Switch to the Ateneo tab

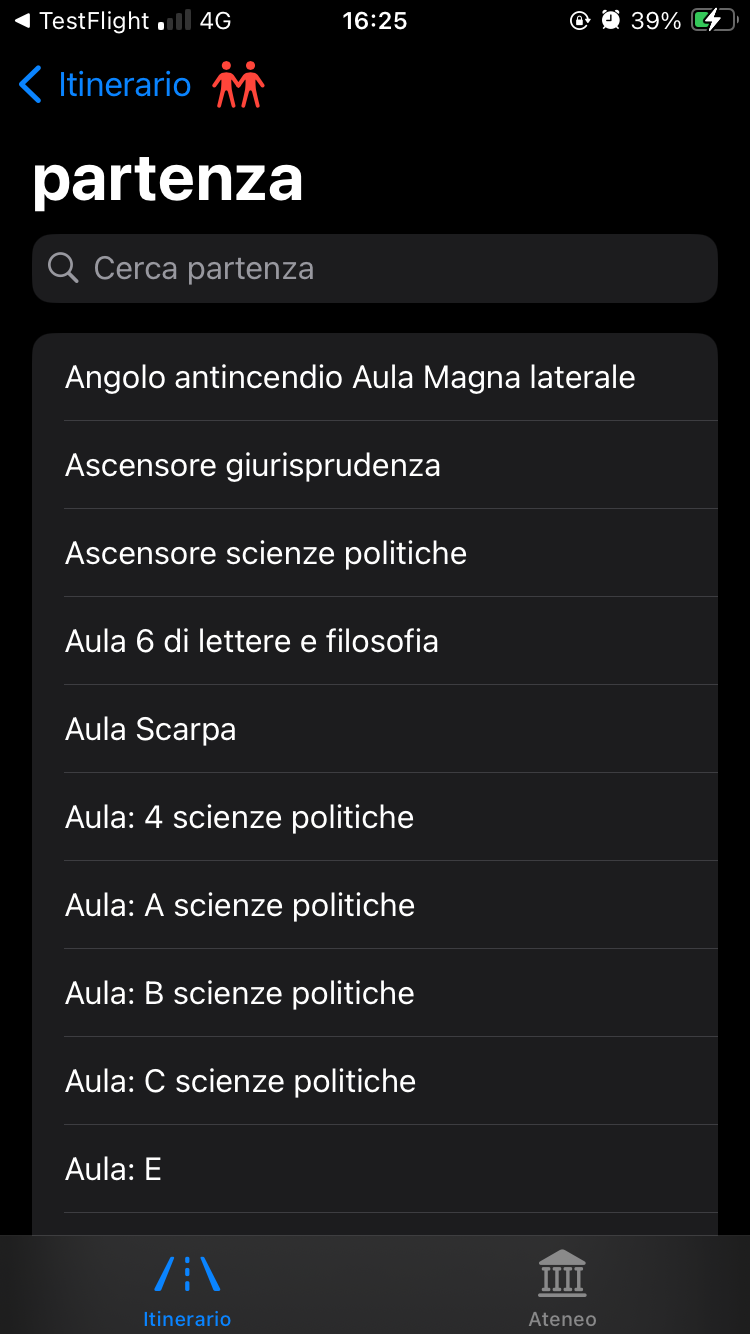tap(562, 1288)
